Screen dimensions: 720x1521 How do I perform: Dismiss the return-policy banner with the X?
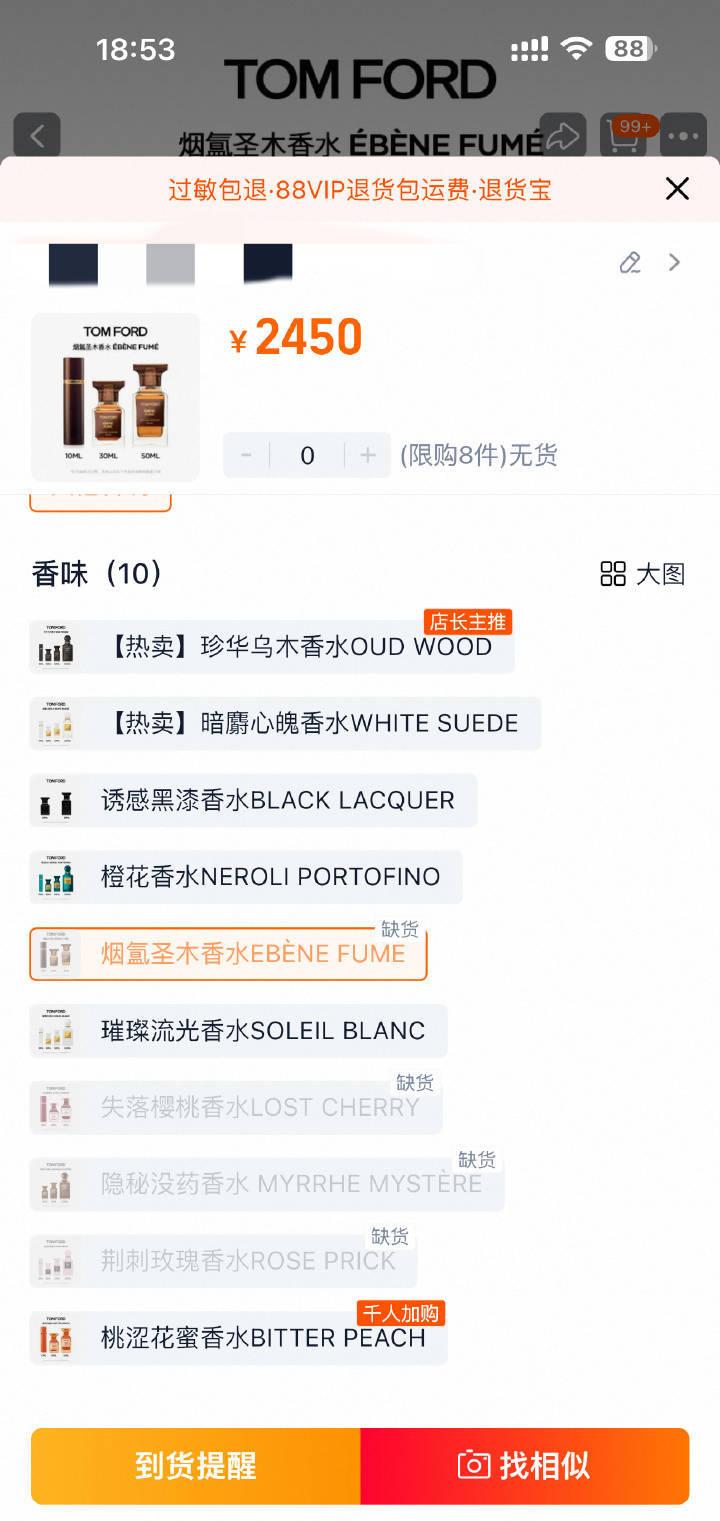(x=677, y=189)
